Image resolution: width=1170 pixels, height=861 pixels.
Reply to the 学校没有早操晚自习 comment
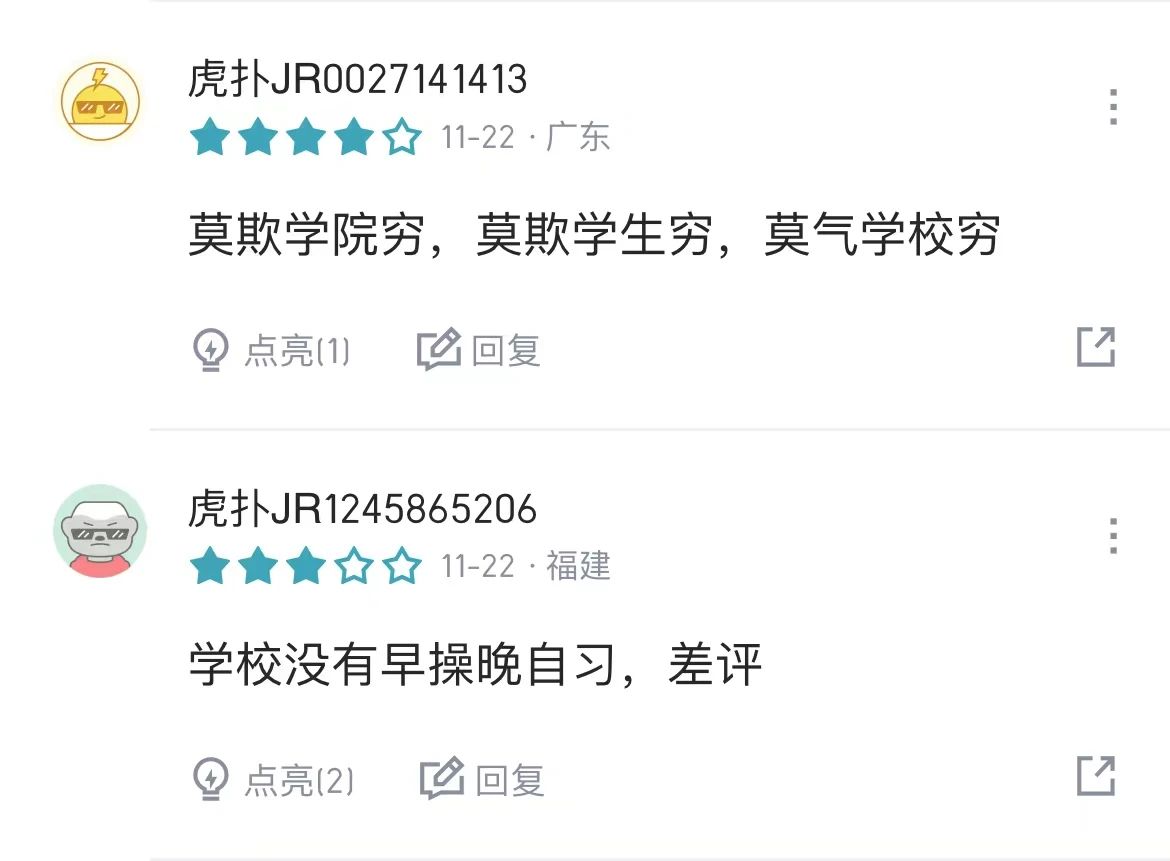click(x=482, y=779)
